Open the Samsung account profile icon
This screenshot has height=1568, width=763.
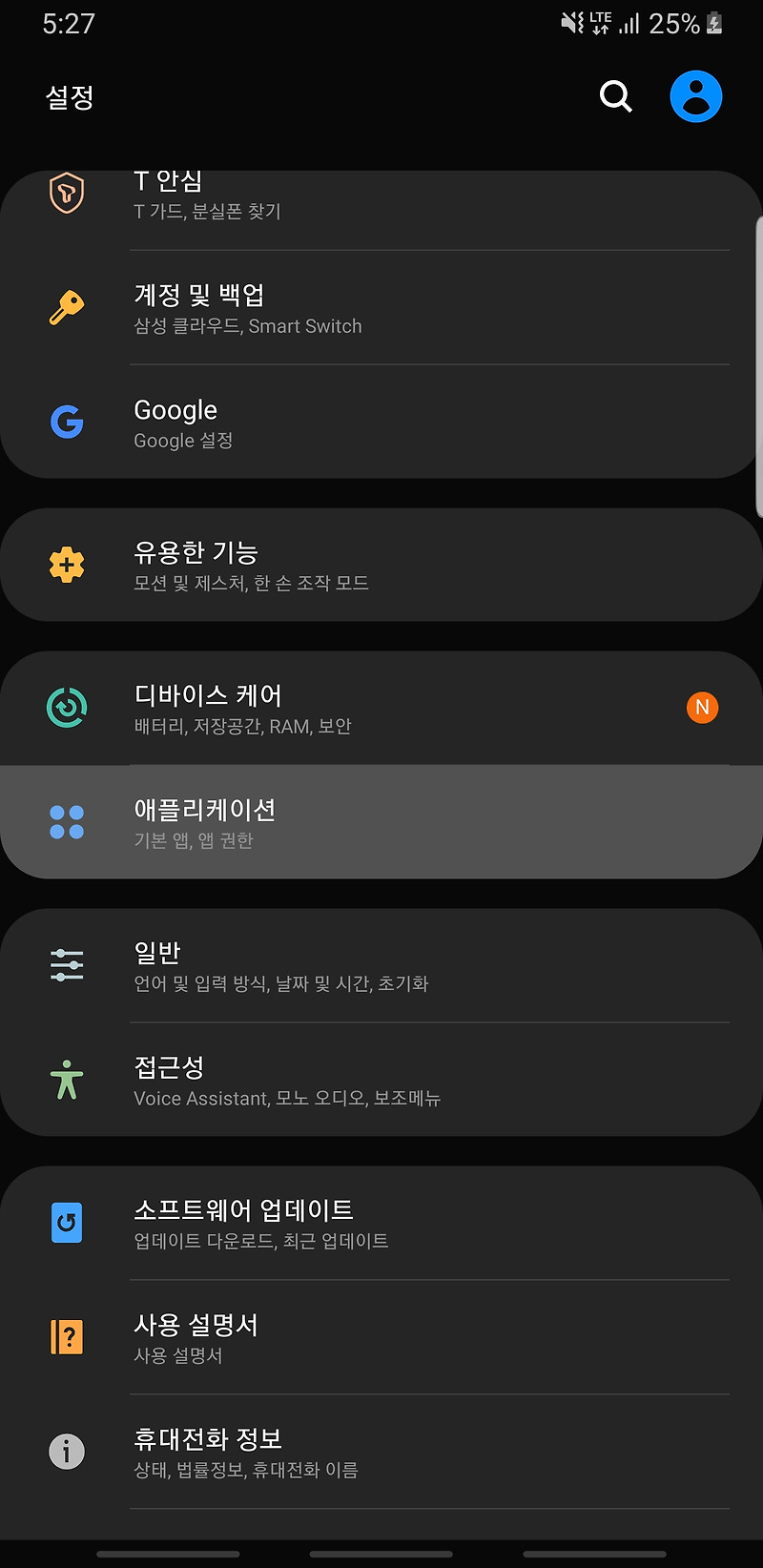pyautogui.click(x=695, y=96)
